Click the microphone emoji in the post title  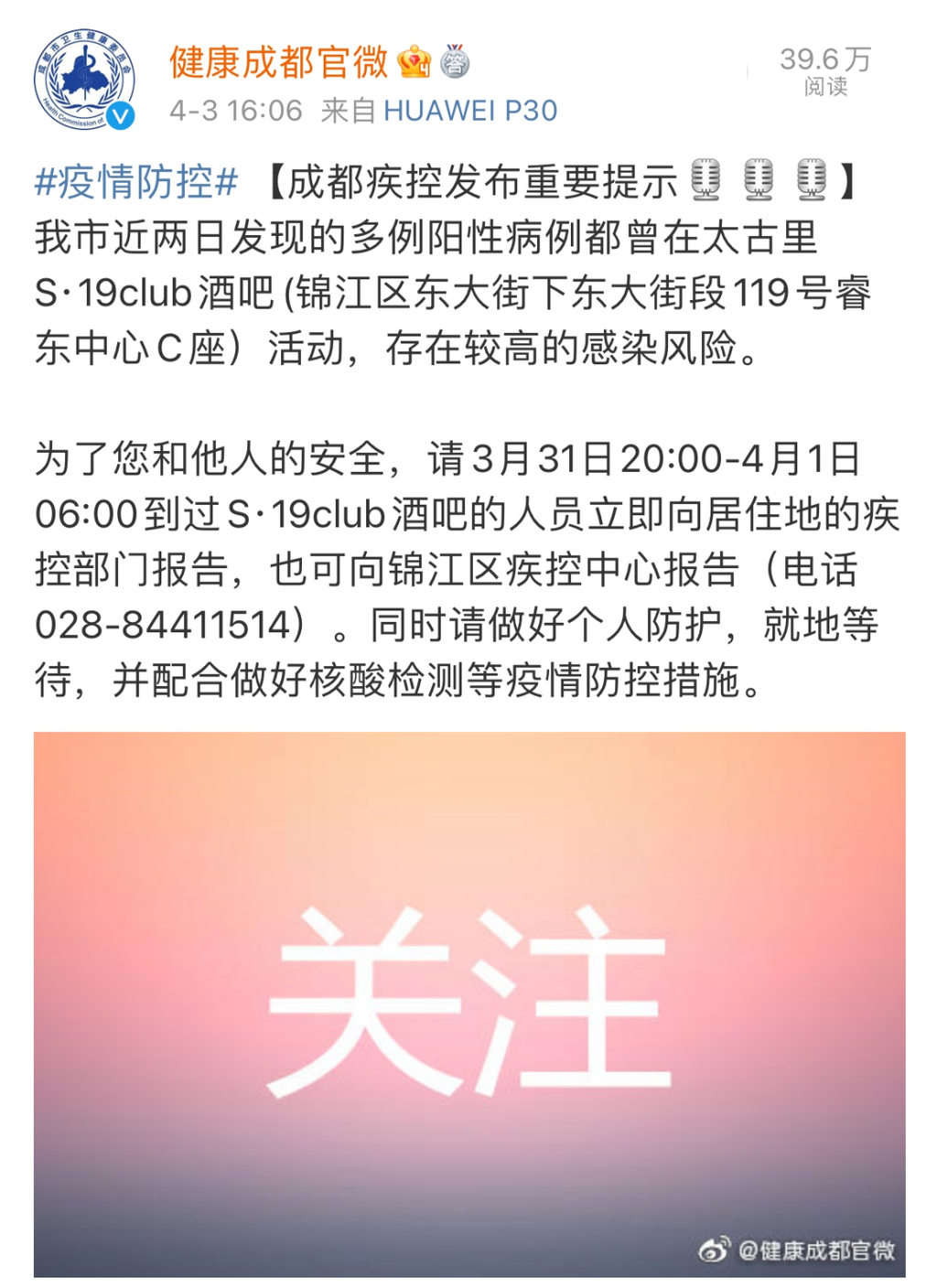(705, 181)
